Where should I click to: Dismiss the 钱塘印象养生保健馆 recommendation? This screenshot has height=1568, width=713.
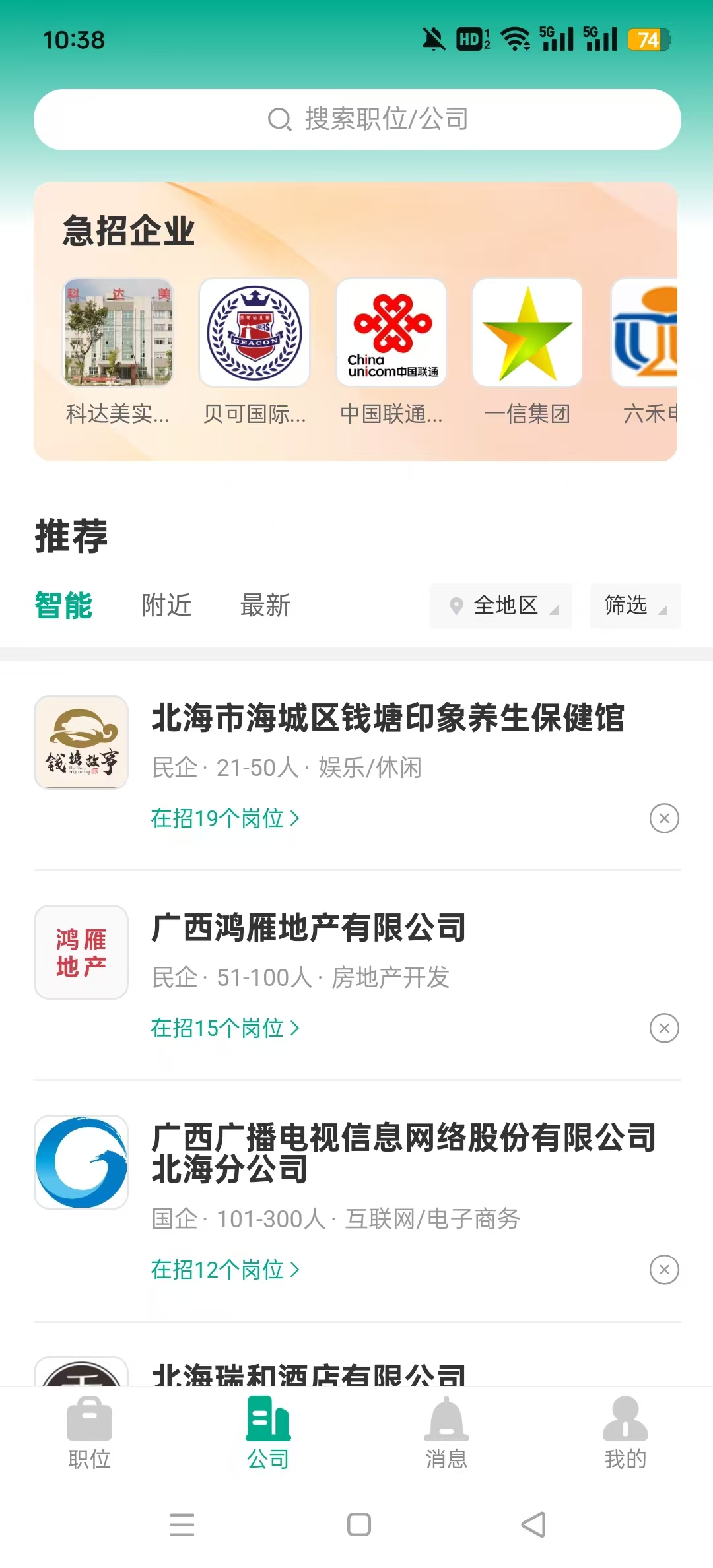(664, 818)
